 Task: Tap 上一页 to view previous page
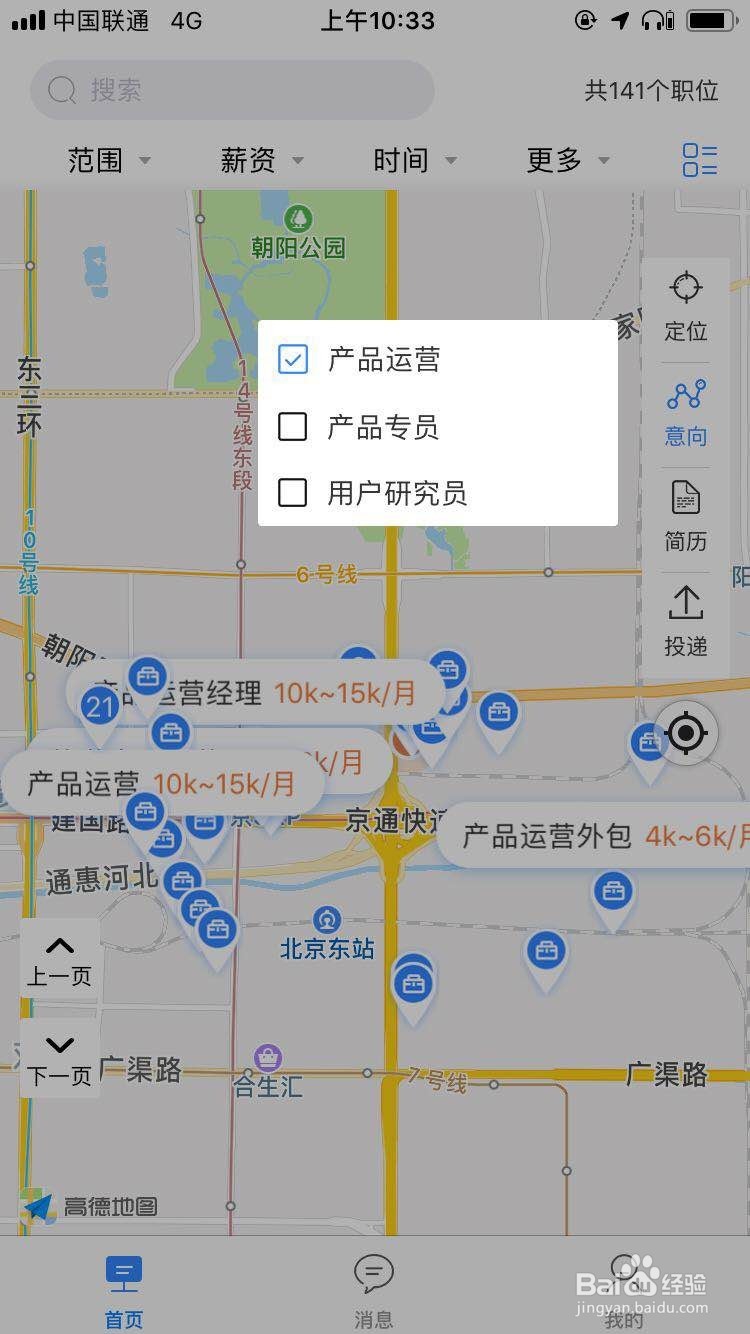[58, 958]
